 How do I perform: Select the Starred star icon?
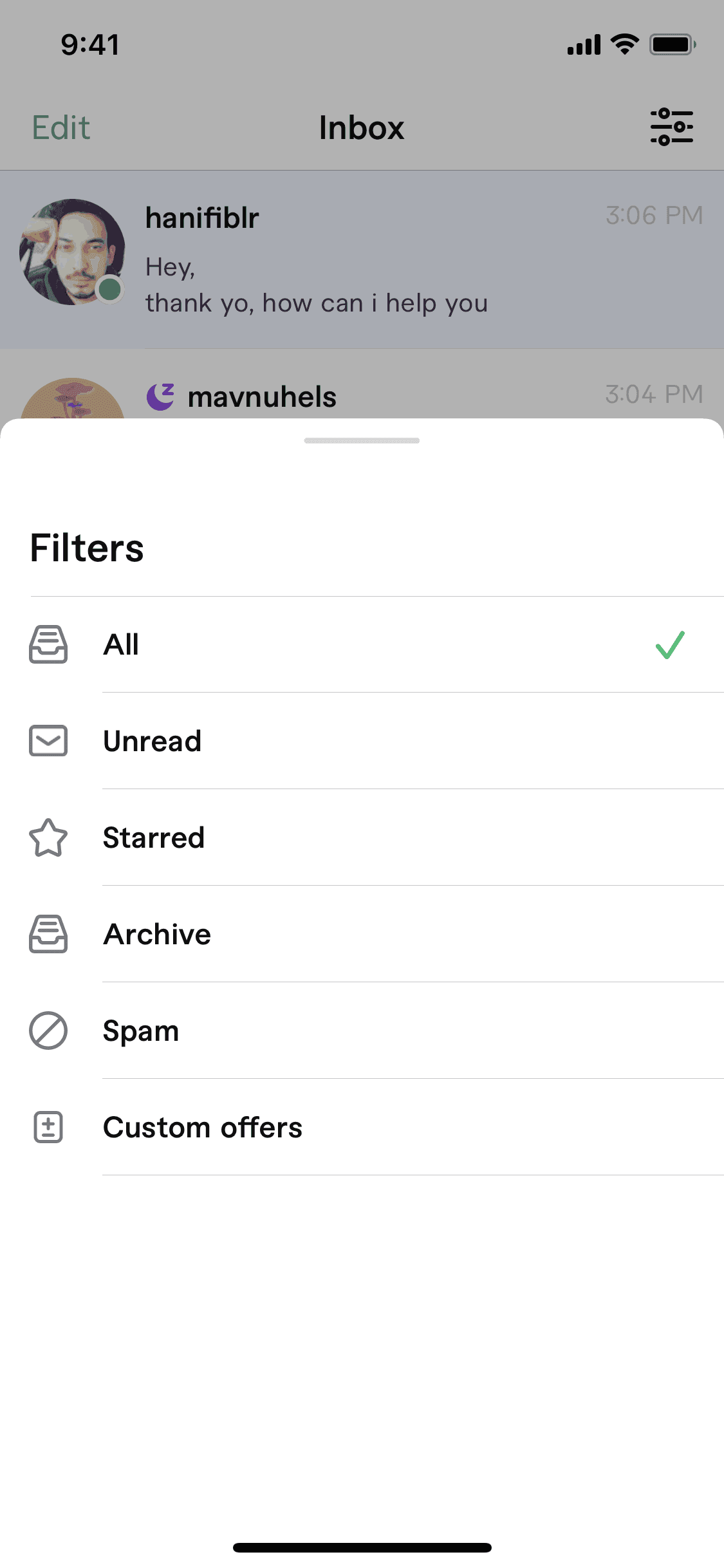(x=48, y=838)
